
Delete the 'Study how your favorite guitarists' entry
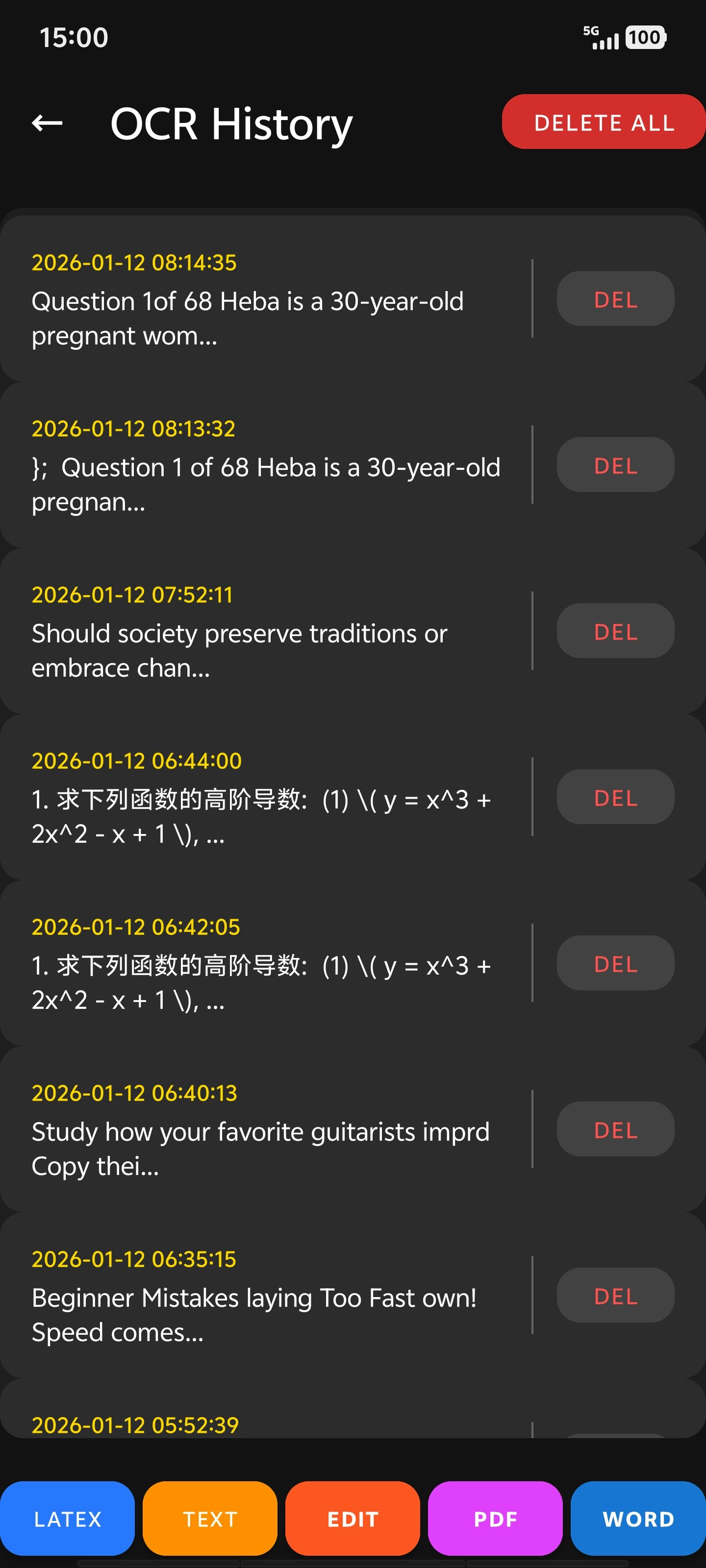tap(615, 1130)
